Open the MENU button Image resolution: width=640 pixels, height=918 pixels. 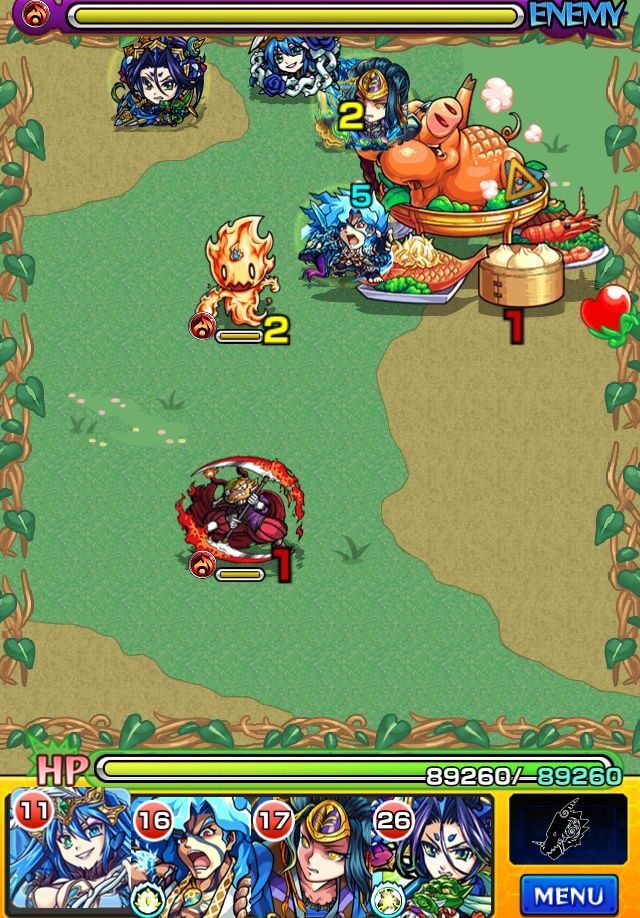[x=568, y=894]
